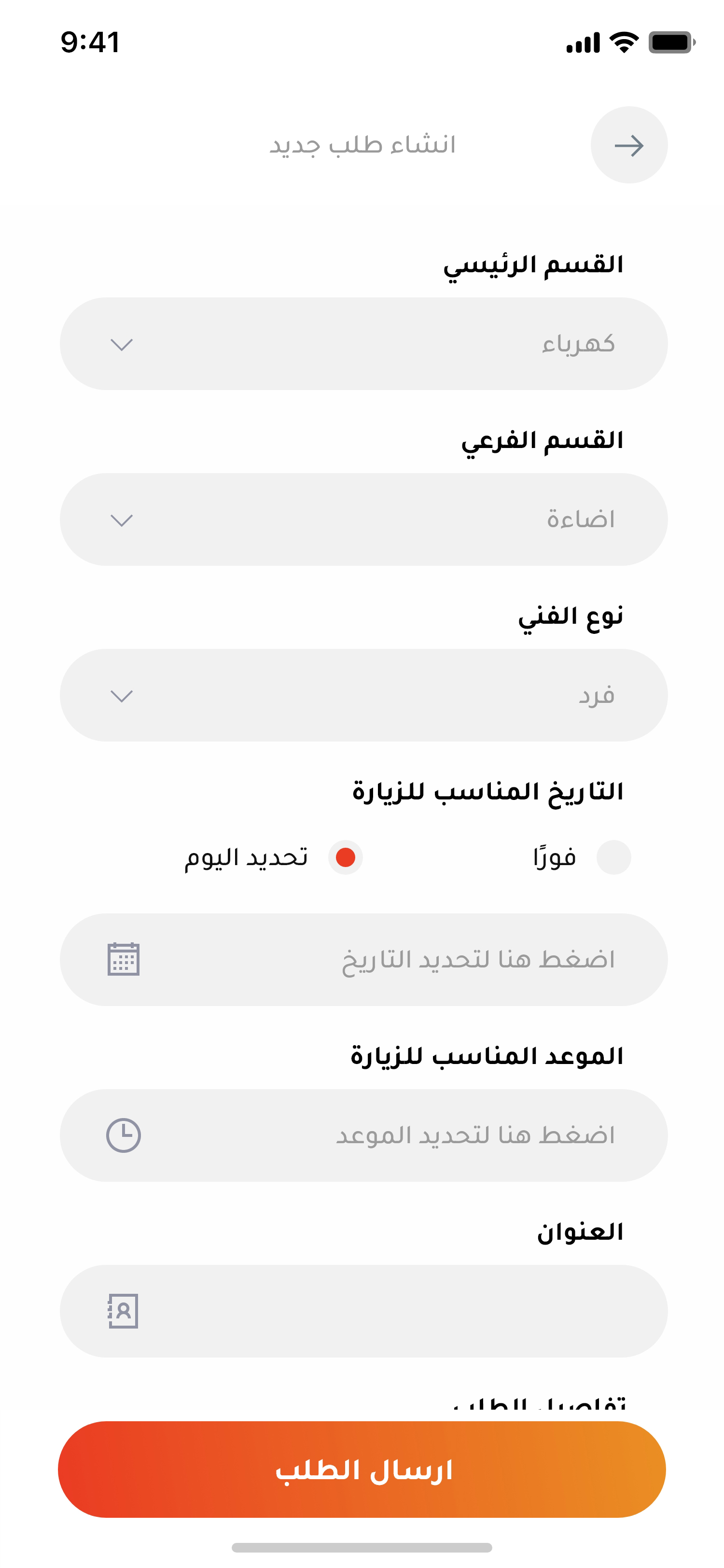Open the technician type dropdown showing فرد

pyautogui.click(x=363, y=695)
